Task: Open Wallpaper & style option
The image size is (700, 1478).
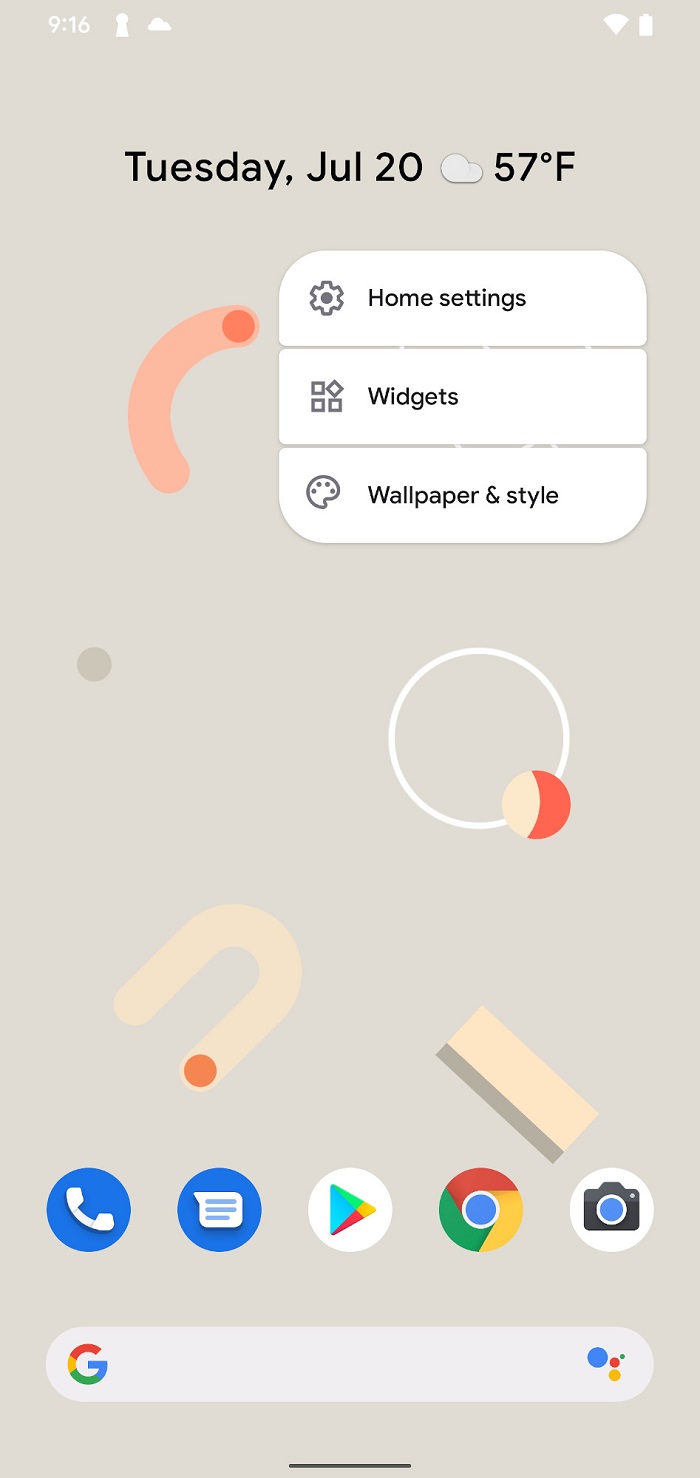Action: 462,495
